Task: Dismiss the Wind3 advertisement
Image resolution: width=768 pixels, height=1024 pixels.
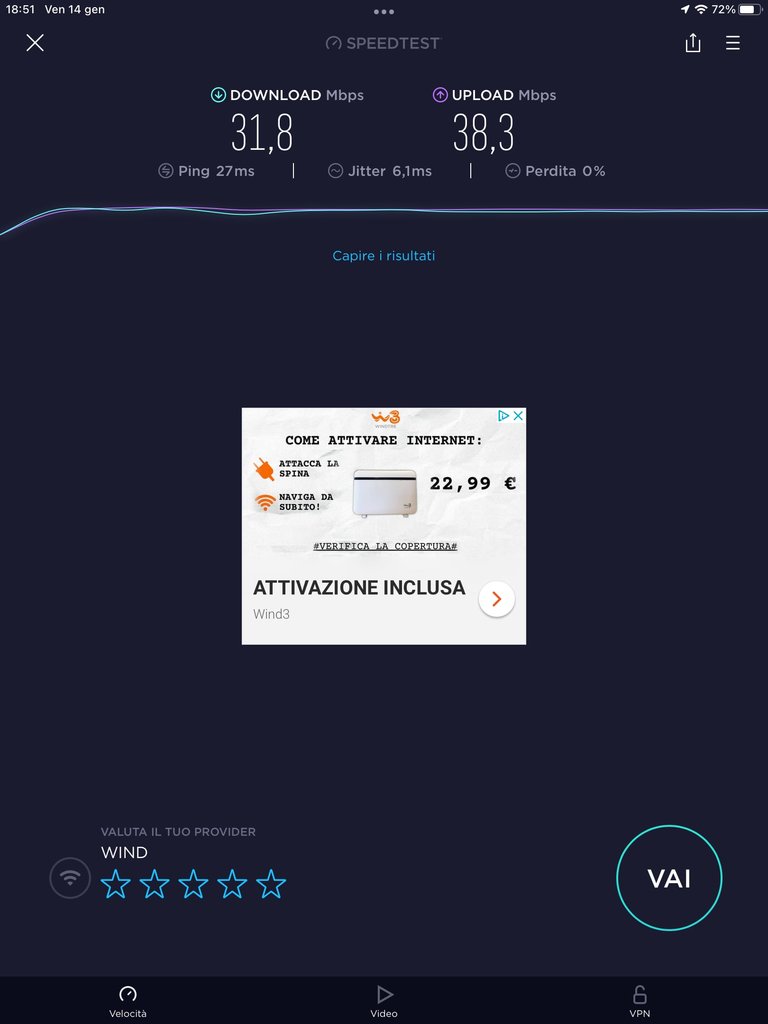Action: (518, 416)
